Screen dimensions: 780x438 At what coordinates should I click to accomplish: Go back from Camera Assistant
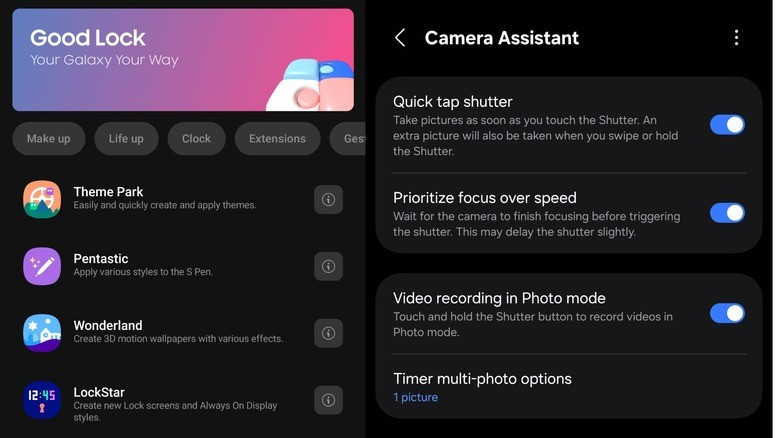coord(400,38)
